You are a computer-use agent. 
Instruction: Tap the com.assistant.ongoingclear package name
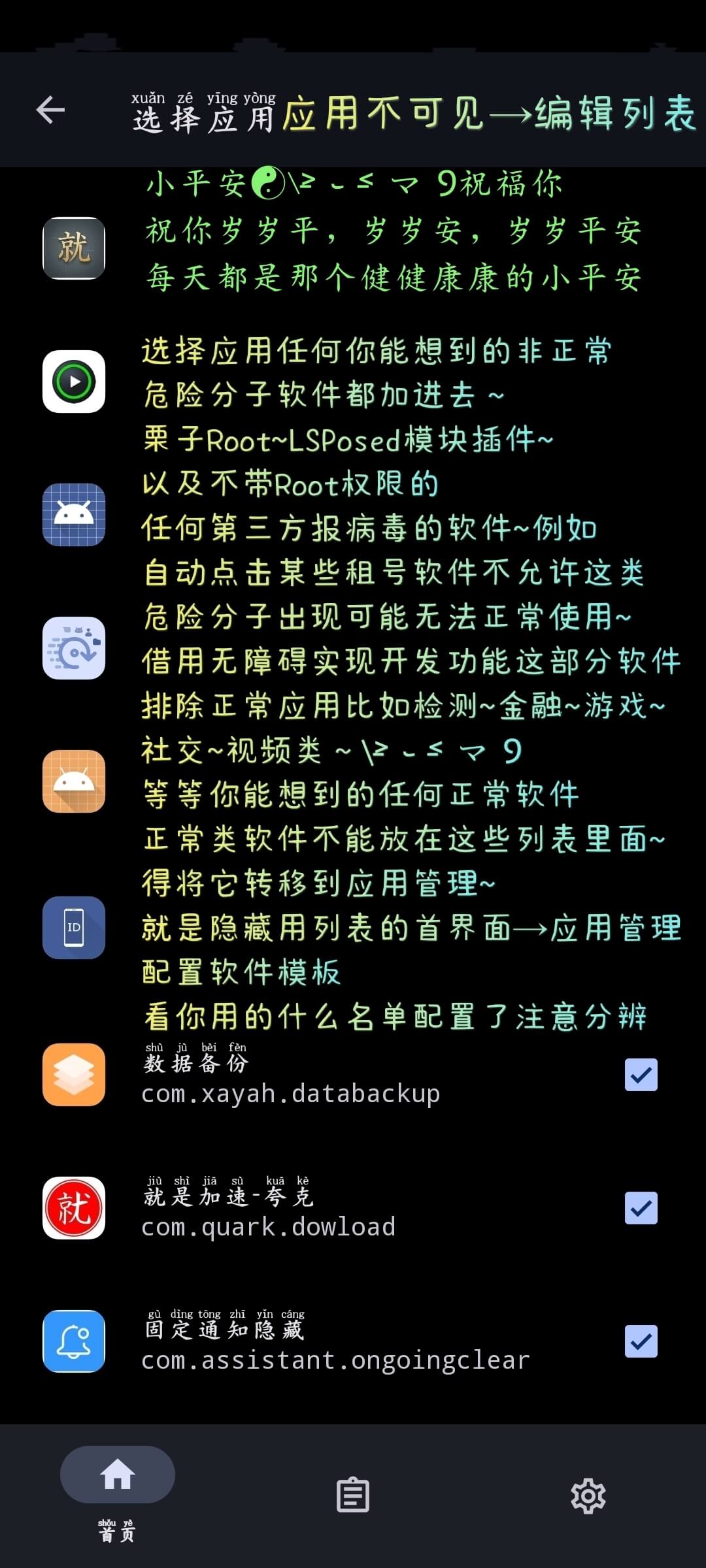[x=335, y=1360]
